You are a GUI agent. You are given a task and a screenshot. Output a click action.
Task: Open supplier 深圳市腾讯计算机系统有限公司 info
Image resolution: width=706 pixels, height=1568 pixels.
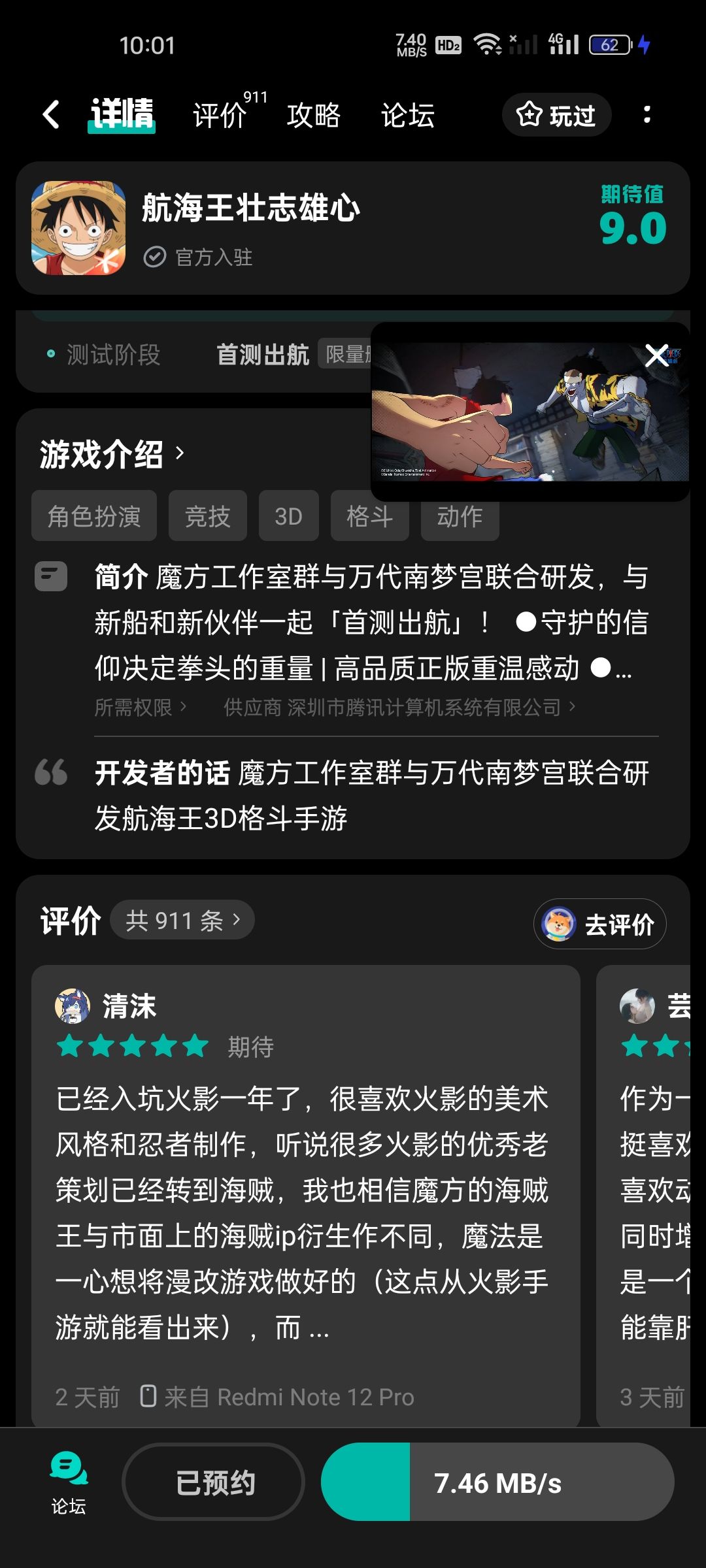tap(399, 707)
